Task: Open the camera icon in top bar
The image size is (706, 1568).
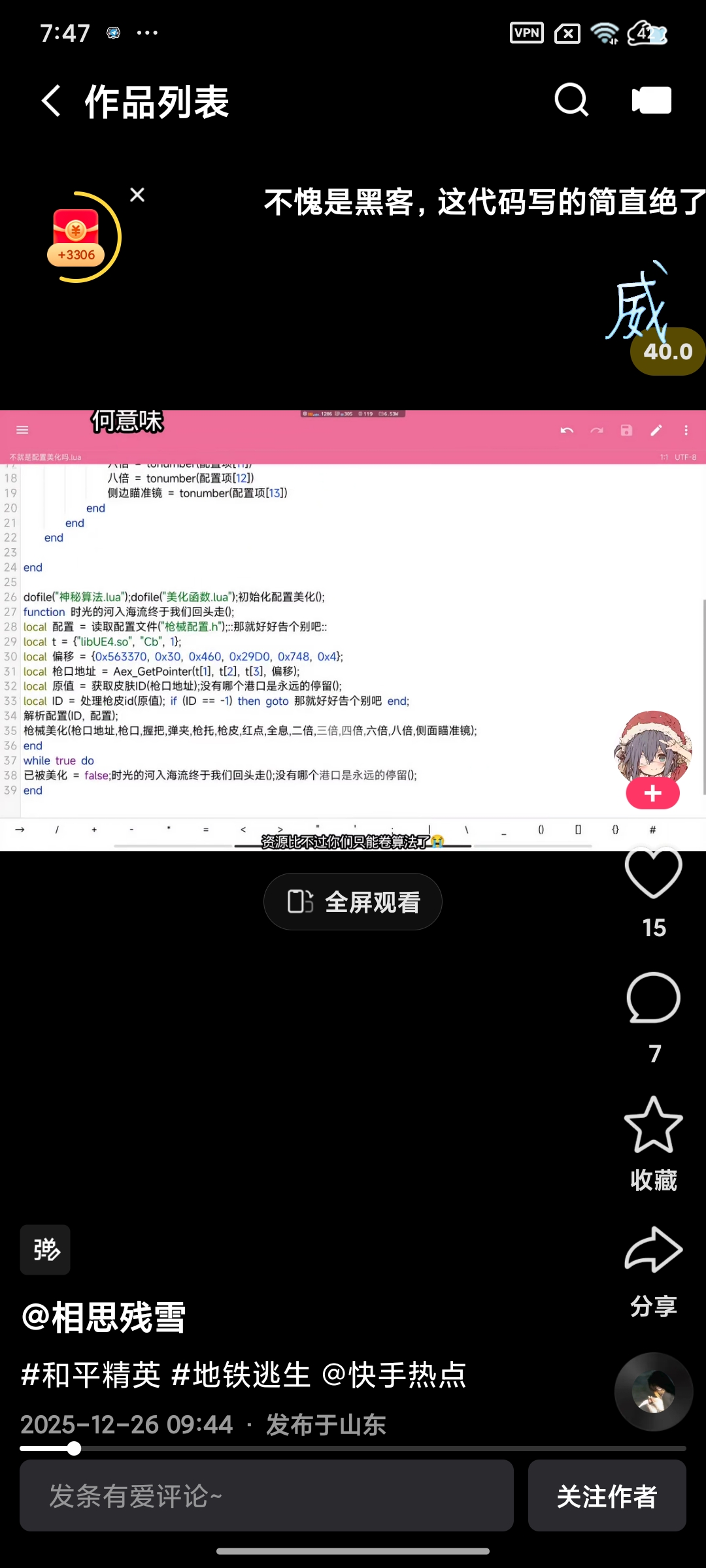Action: (651, 101)
